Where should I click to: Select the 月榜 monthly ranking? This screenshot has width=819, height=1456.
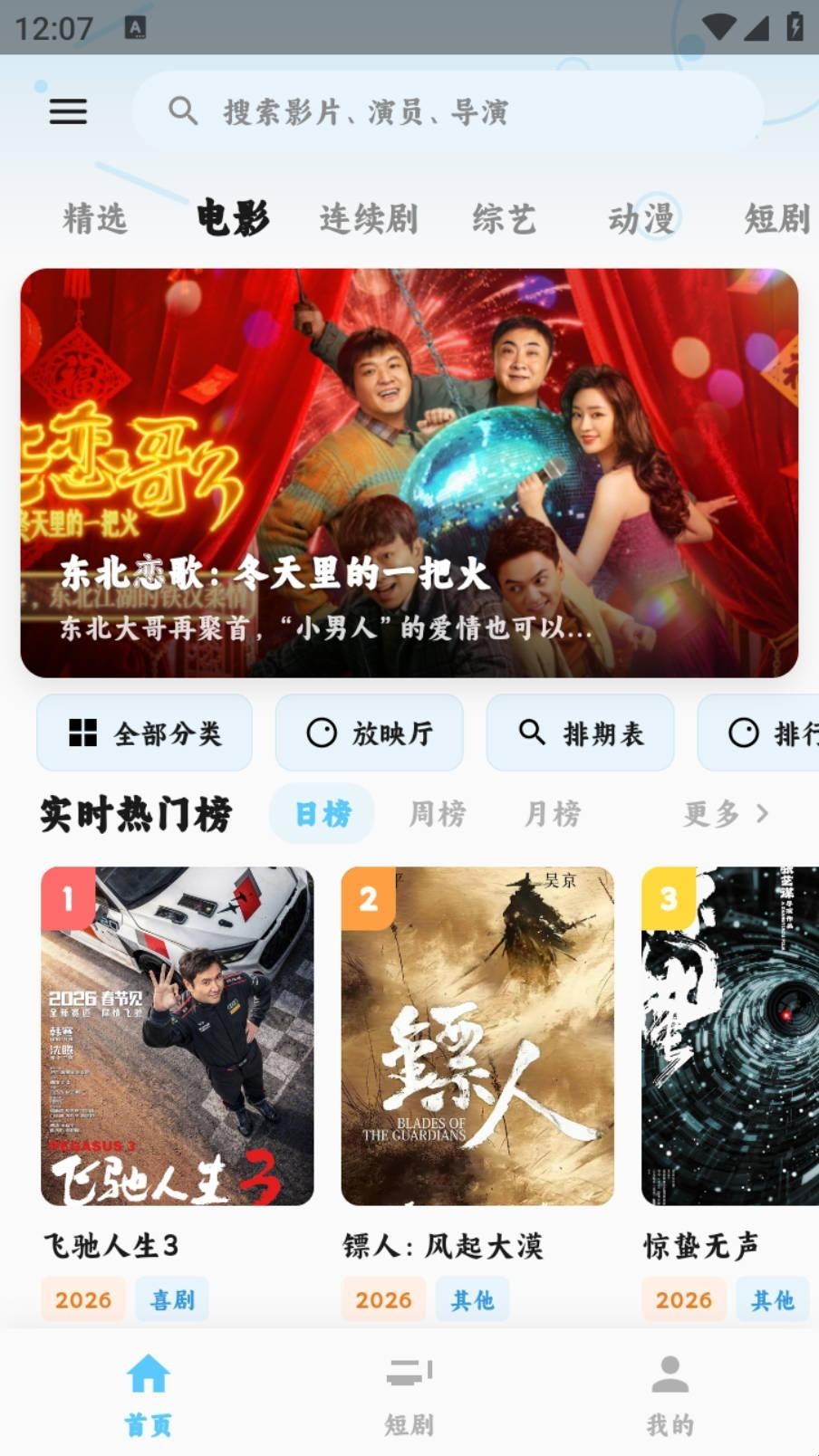(553, 813)
